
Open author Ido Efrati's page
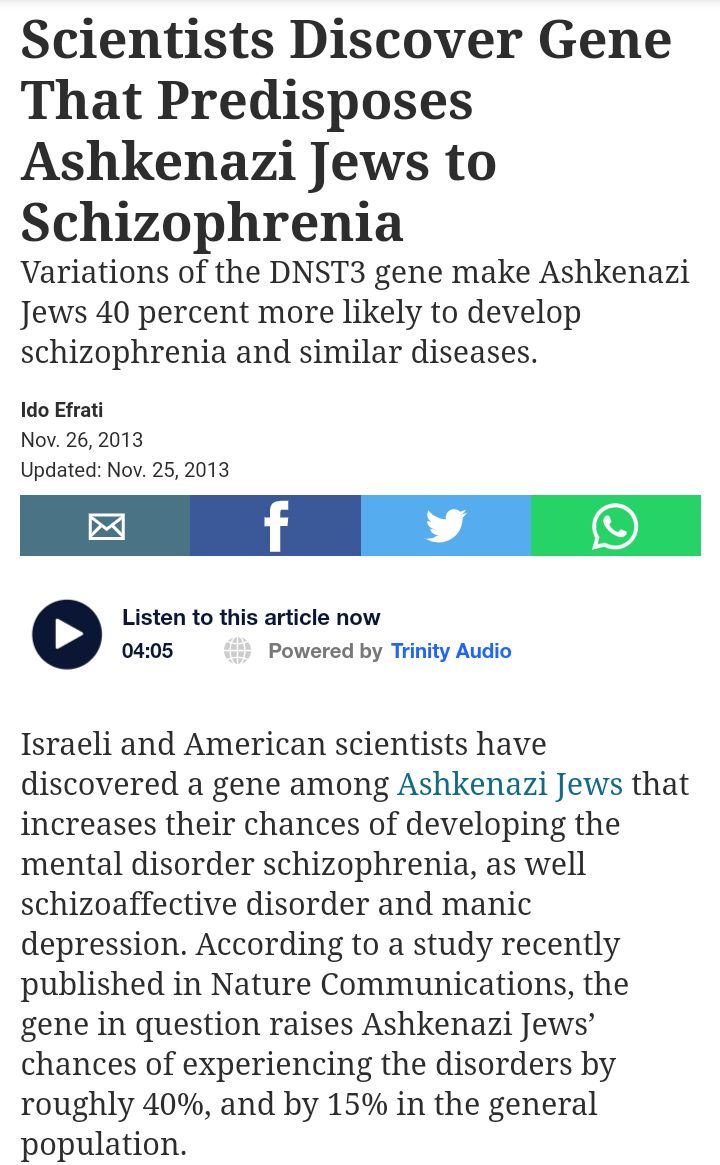[62, 410]
